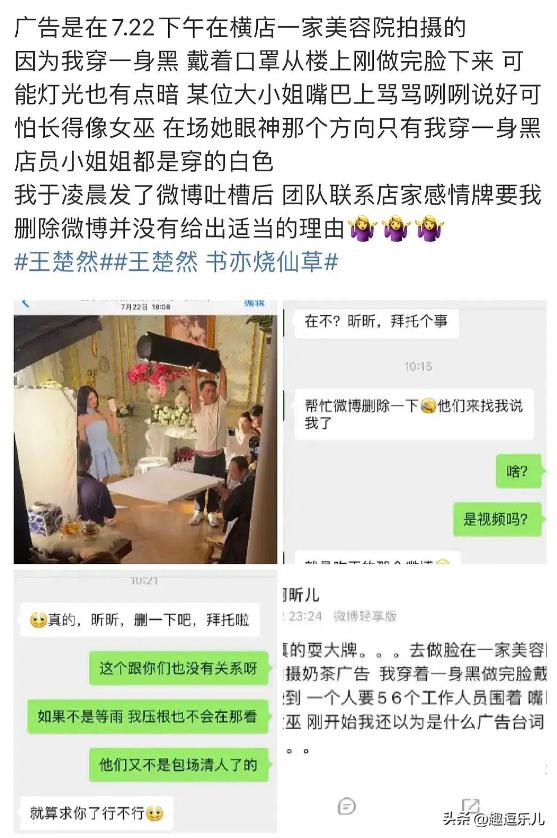Open the Weibo post screenshot about 耍大牌
The image size is (557, 838).
pos(415,702)
